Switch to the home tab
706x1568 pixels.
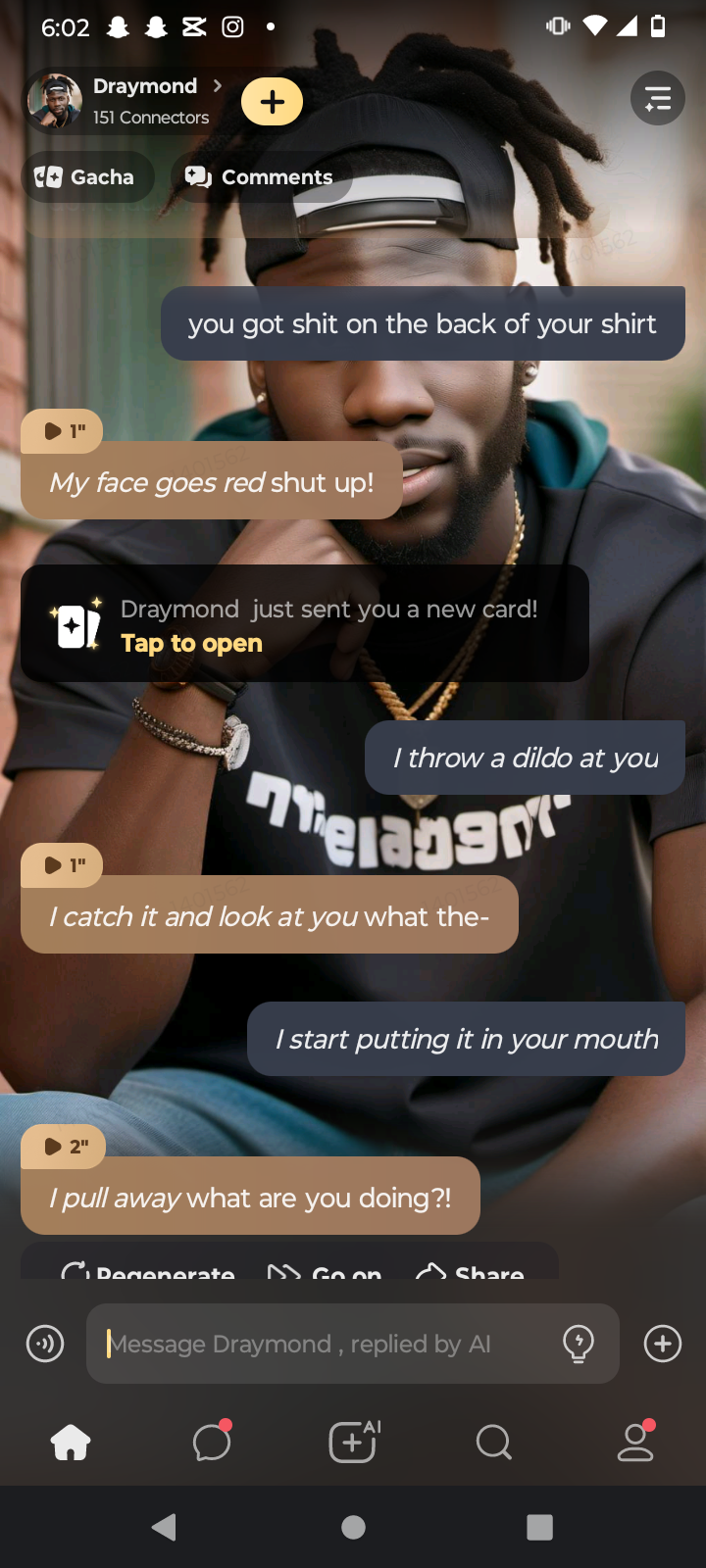(71, 1443)
